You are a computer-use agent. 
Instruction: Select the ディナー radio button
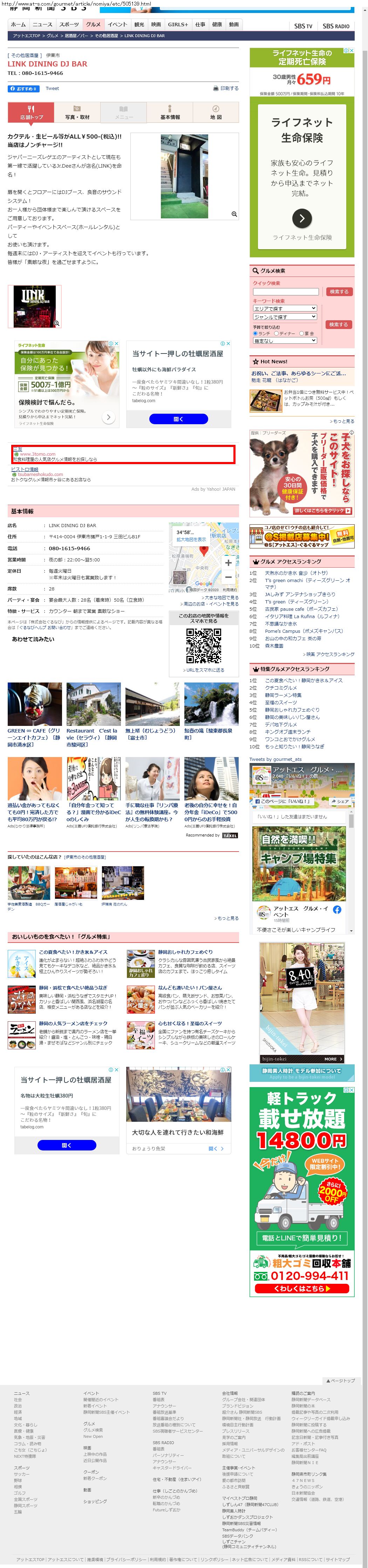pyautogui.click(x=277, y=333)
